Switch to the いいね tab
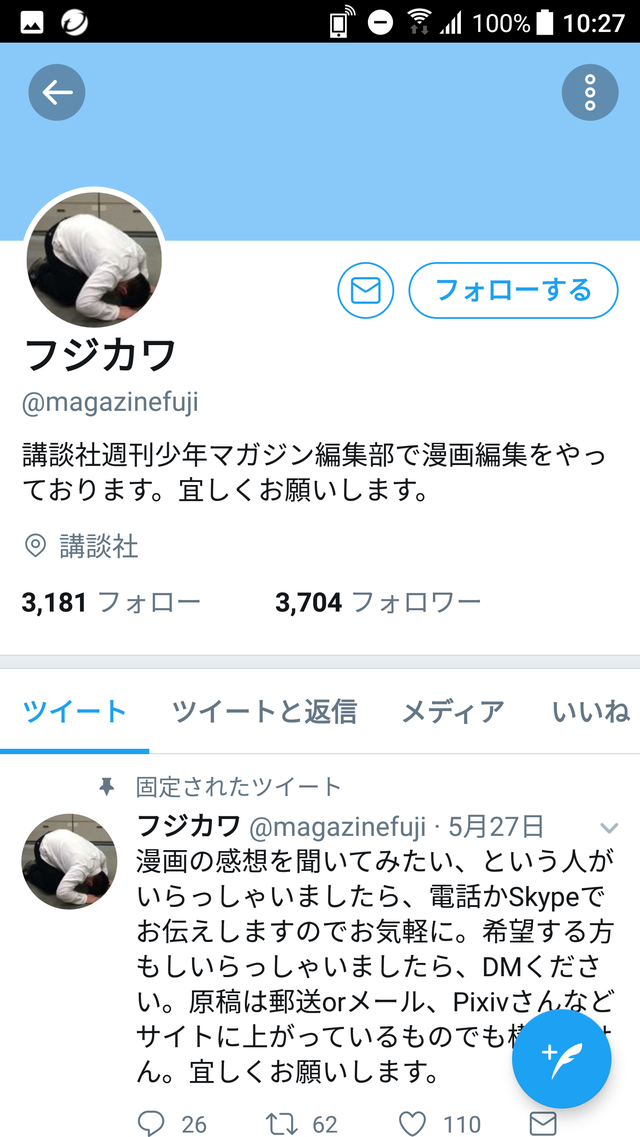The width and height of the screenshot is (640, 1137). (591, 712)
